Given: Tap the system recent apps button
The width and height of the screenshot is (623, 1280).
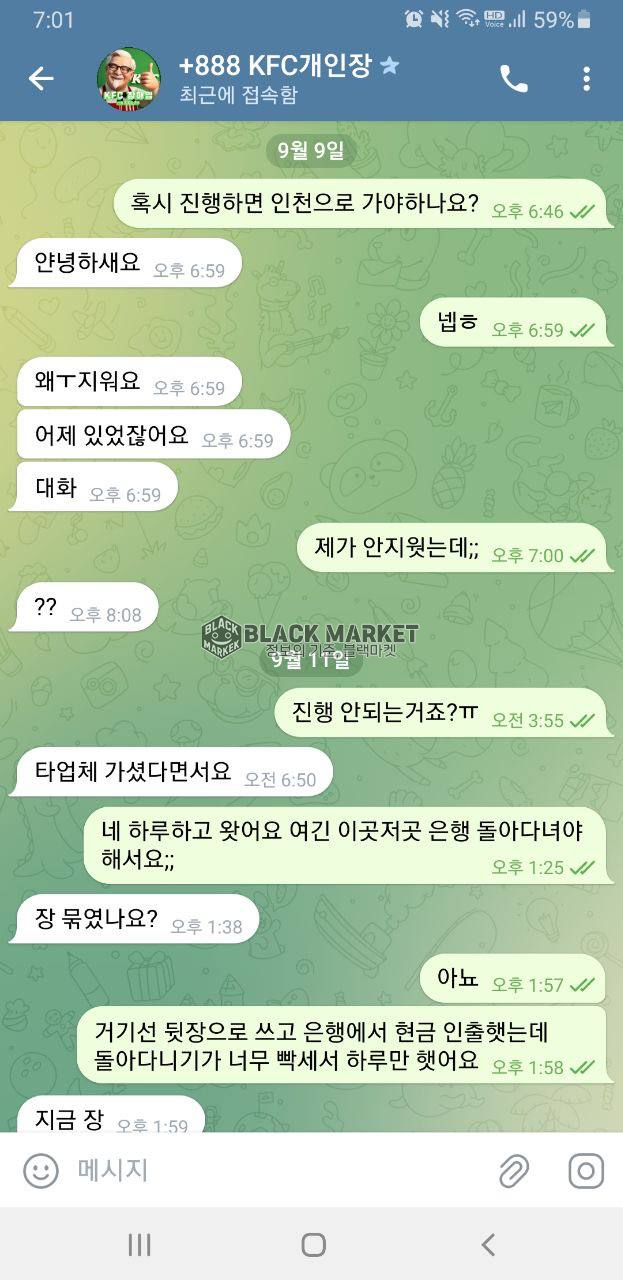Looking at the screenshot, I should coord(139,1244).
